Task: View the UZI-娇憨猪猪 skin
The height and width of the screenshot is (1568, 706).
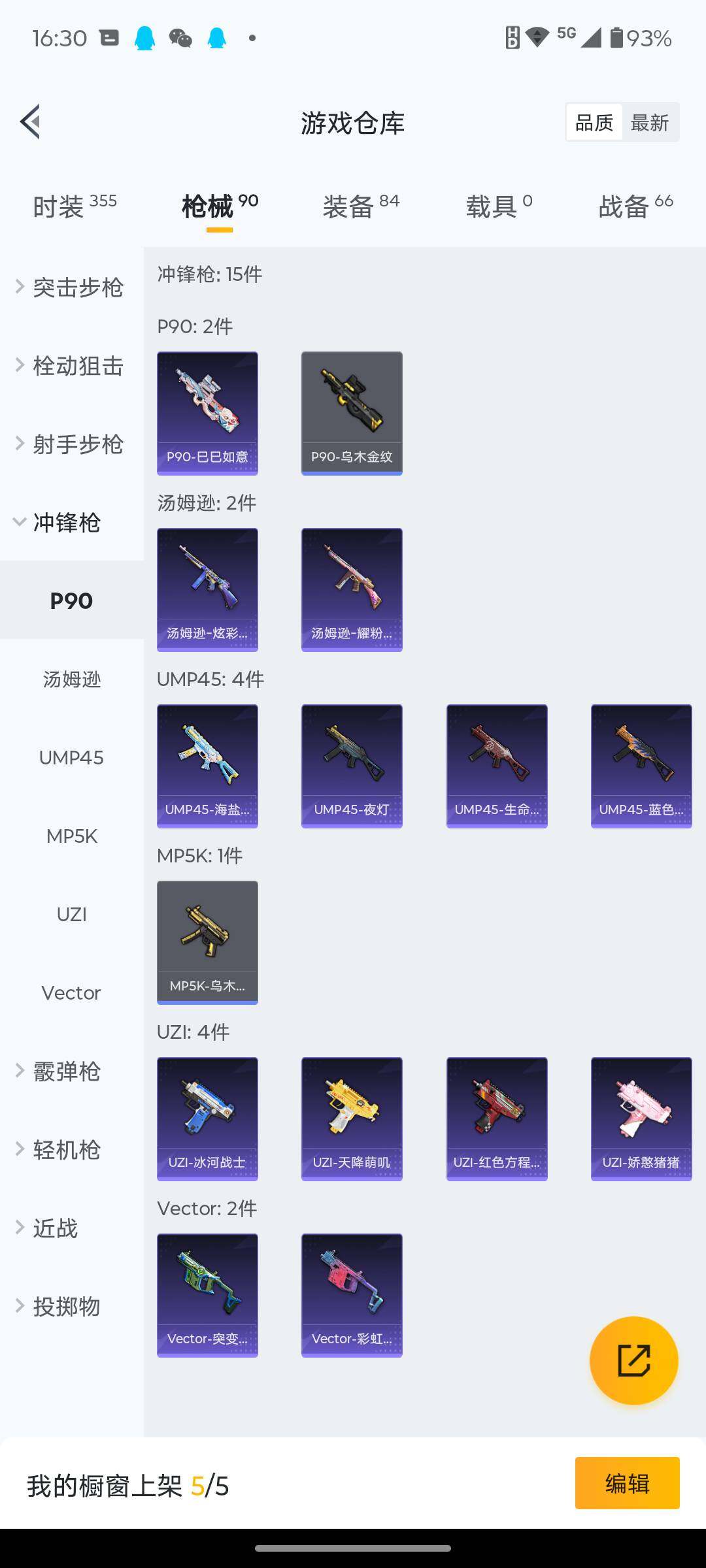Action: pyautogui.click(x=641, y=1119)
